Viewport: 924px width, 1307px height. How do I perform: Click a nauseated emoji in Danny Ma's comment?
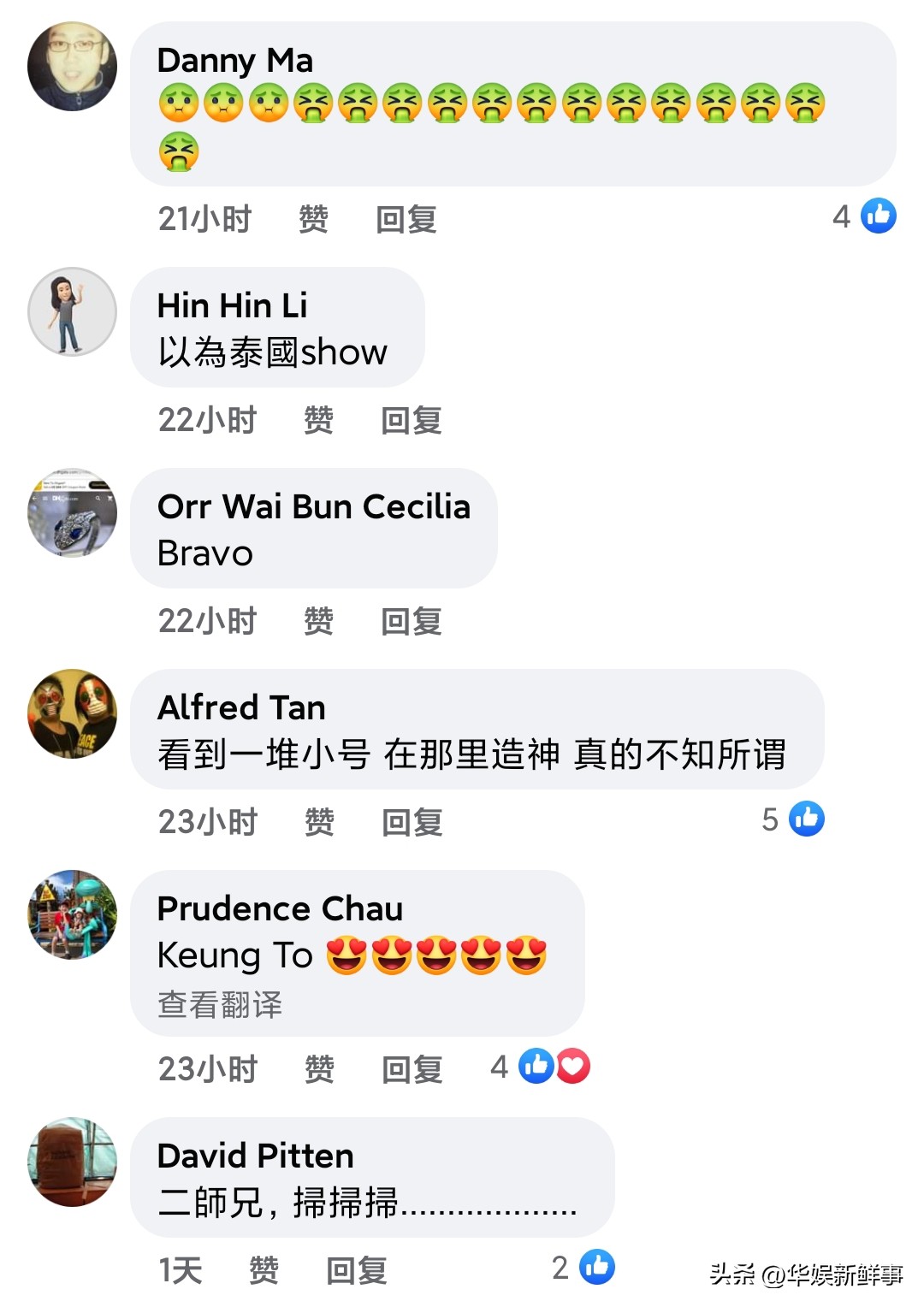click(181, 104)
